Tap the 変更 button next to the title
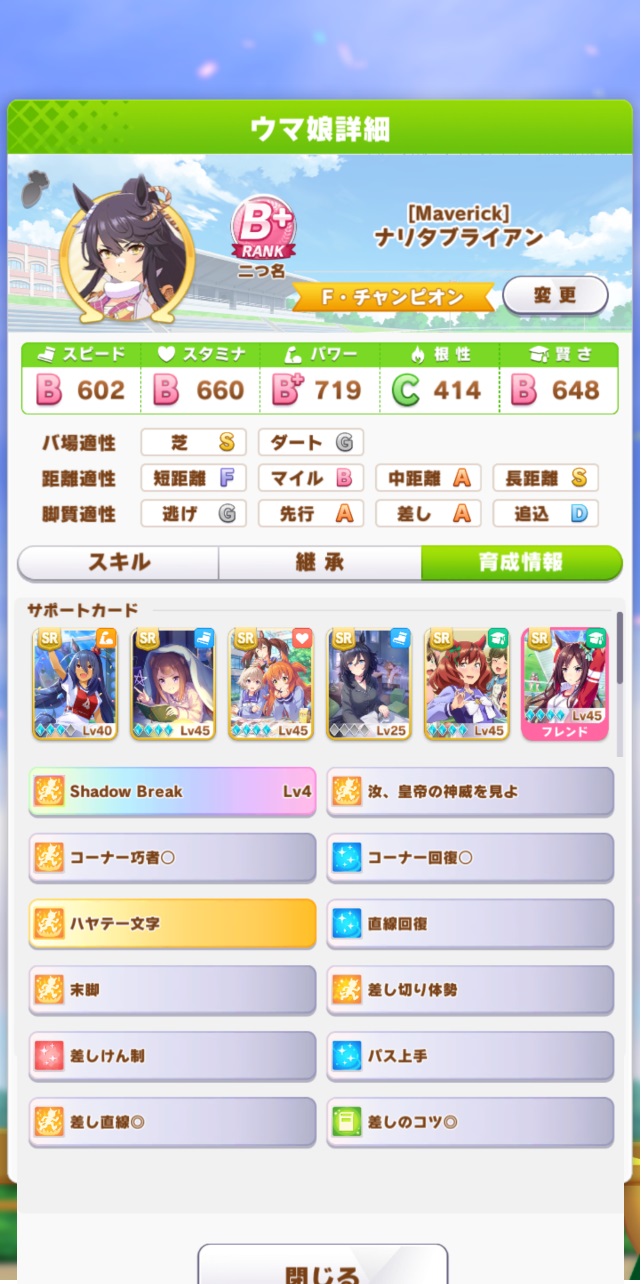This screenshot has height=1284, width=642. pyautogui.click(x=555, y=296)
